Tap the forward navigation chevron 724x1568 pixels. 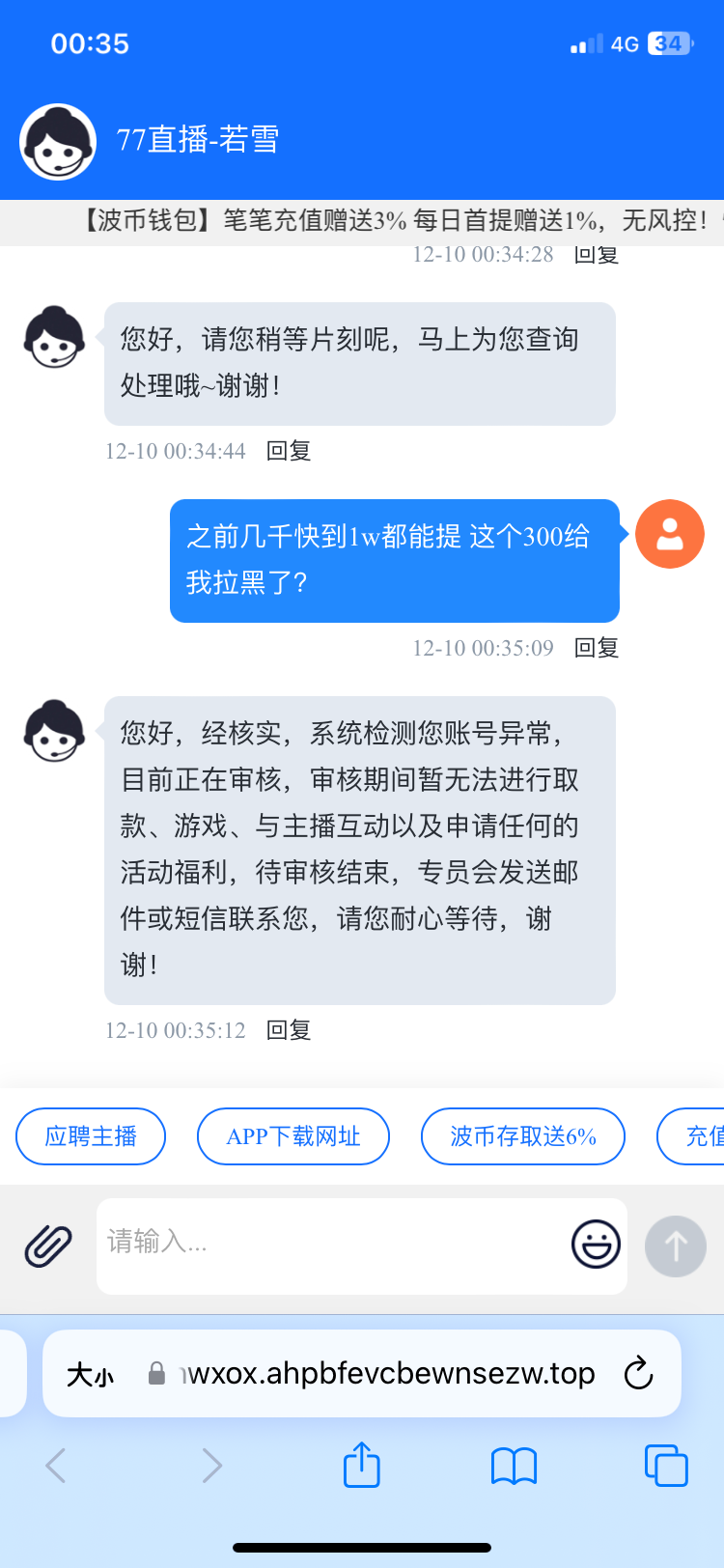[x=211, y=1465]
